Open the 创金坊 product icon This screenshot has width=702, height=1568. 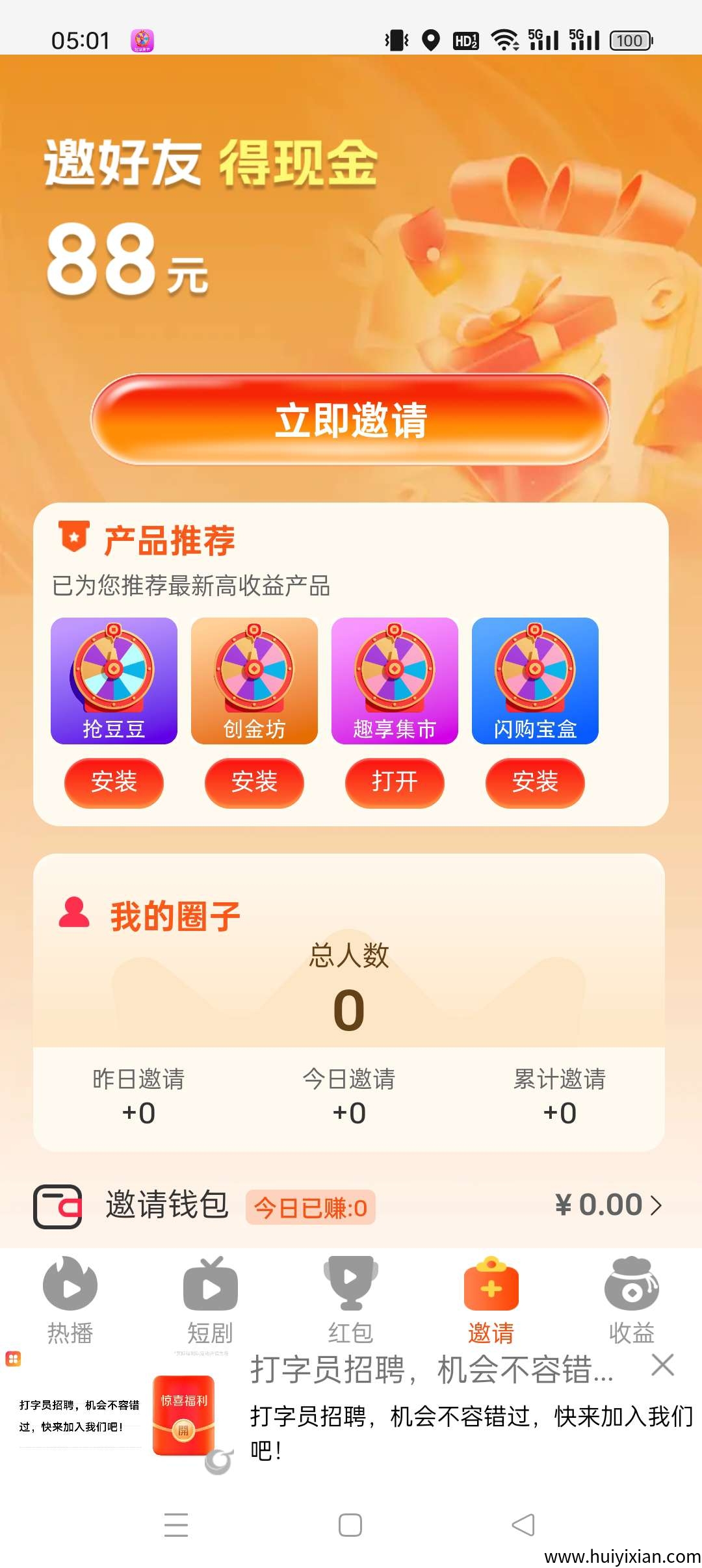click(x=253, y=681)
